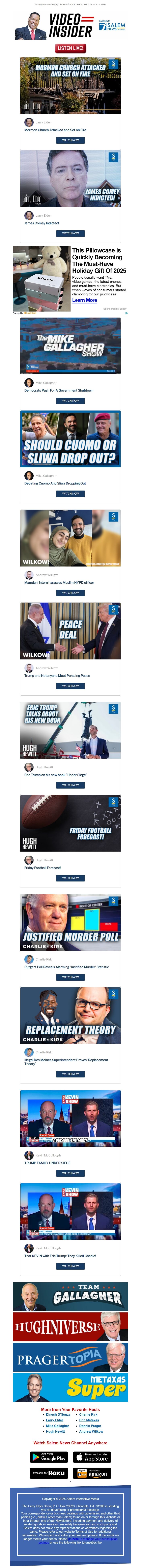Watch Now for Mamdani intern harasses officer
This screenshot has width=141, height=1568.
pyautogui.click(x=70, y=593)
